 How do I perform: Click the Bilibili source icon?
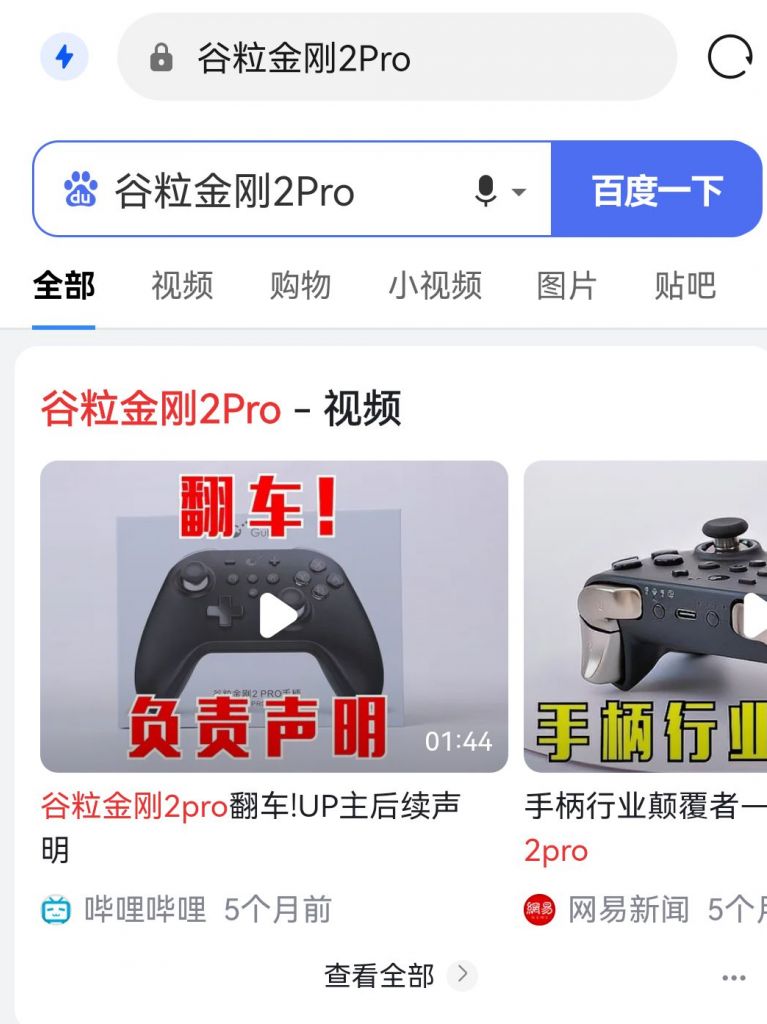[59, 910]
